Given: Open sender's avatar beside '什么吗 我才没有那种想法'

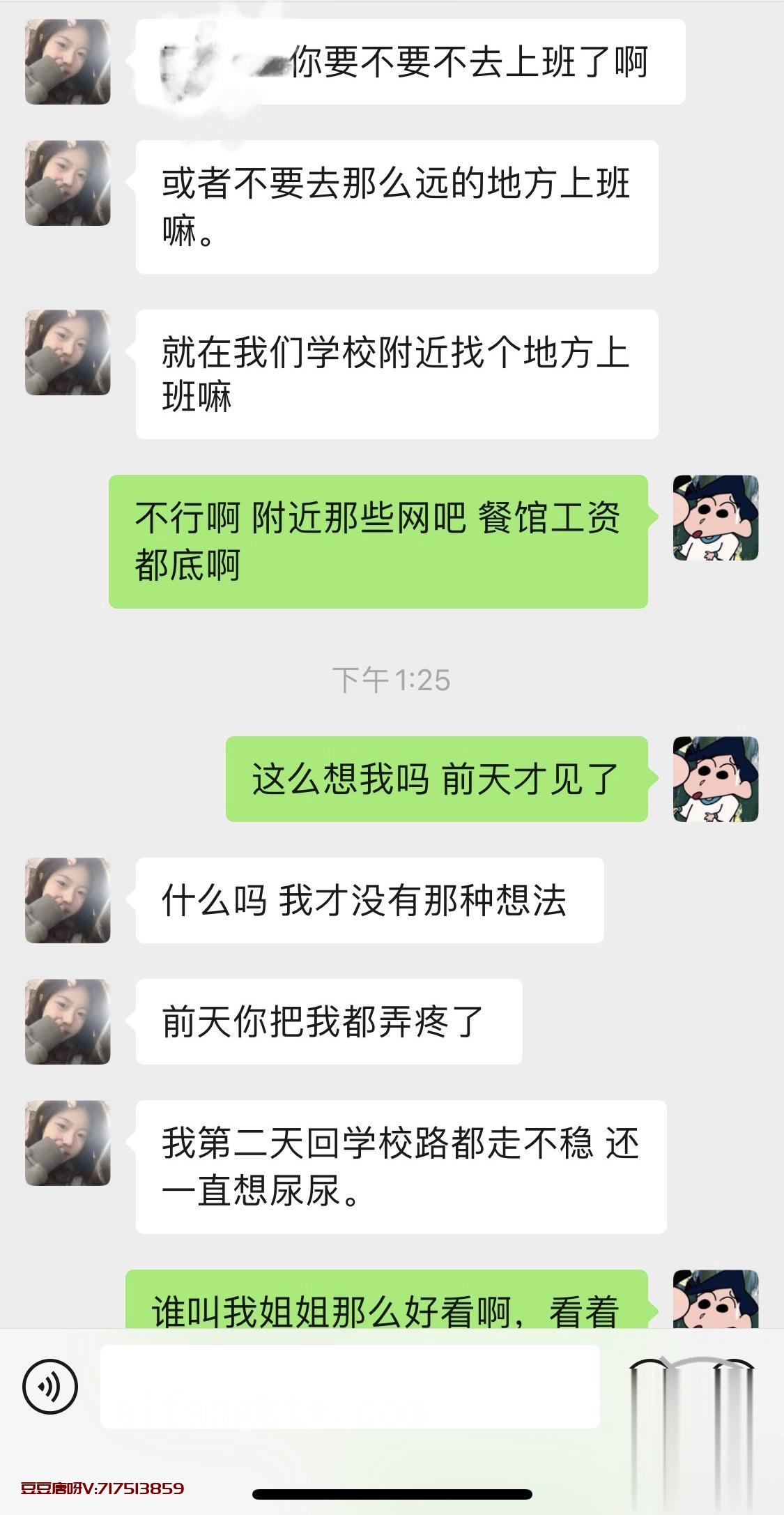Looking at the screenshot, I should (68, 900).
